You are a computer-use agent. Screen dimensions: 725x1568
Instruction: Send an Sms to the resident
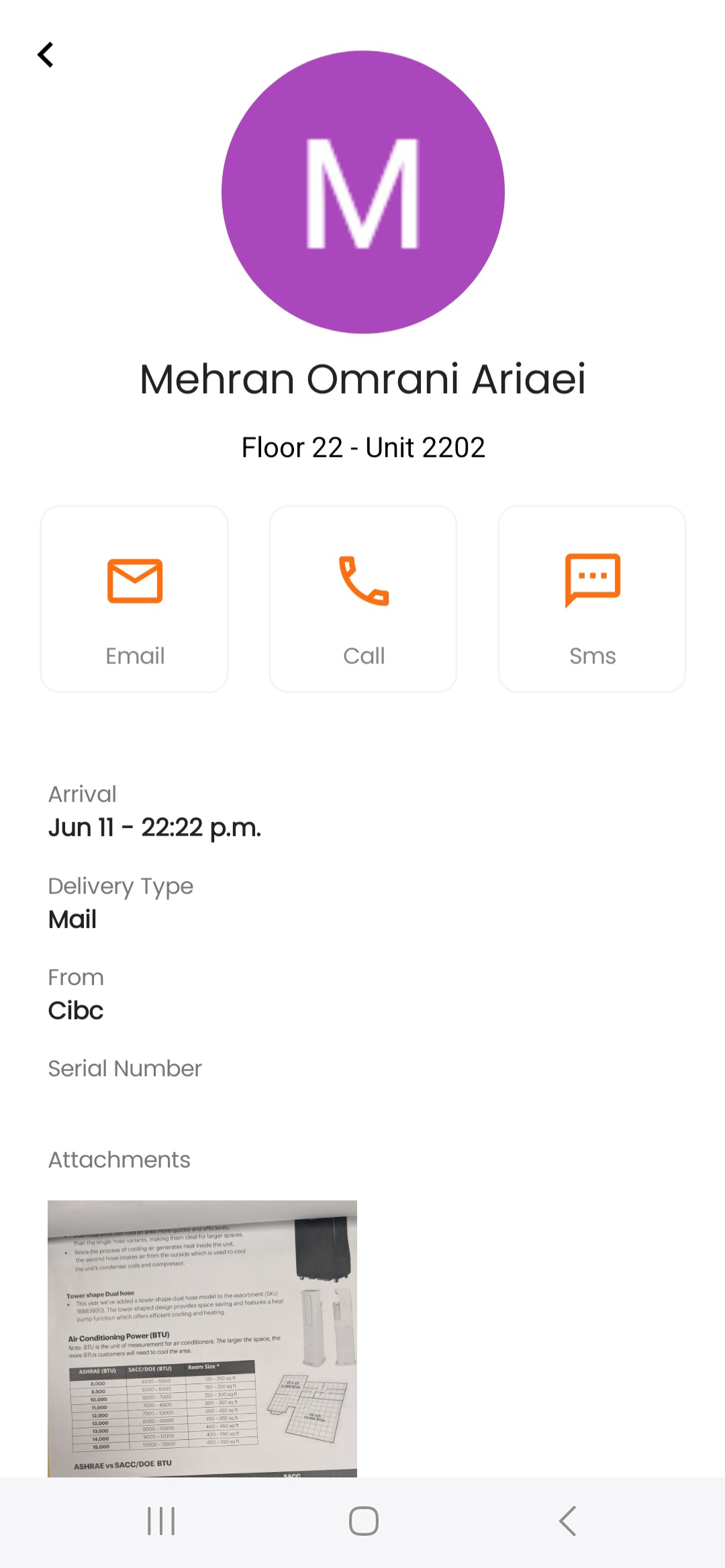point(592,599)
